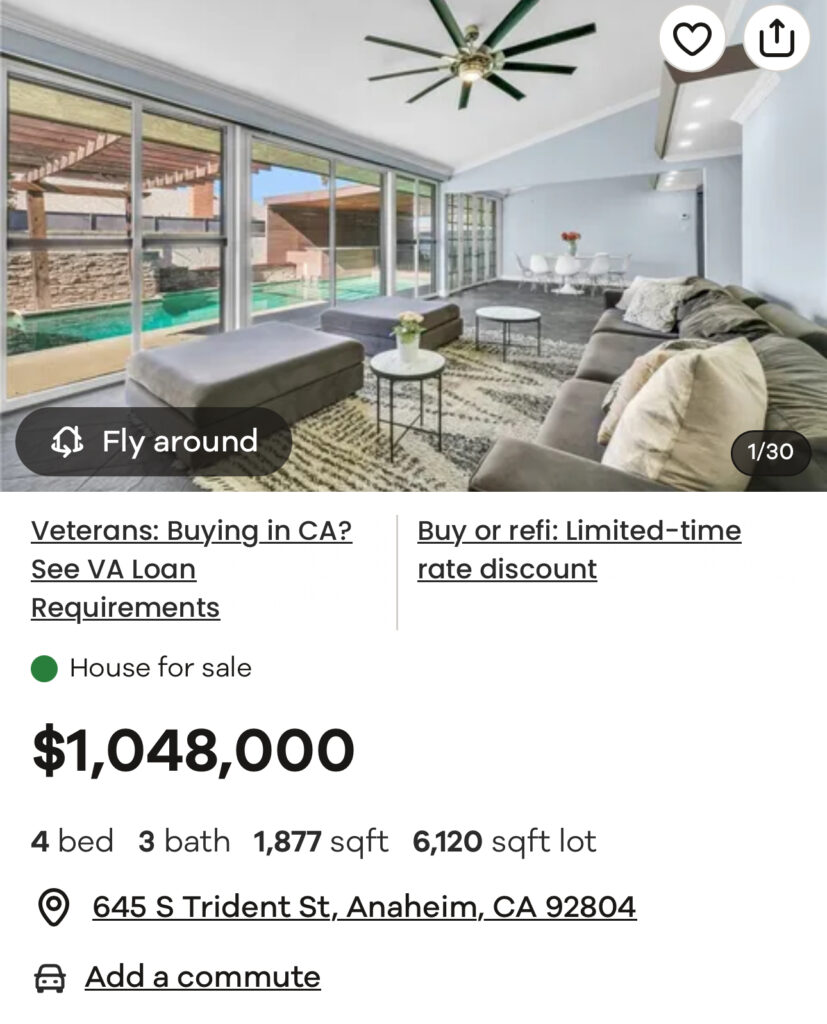
Task: Share this listing
Action: point(777,39)
